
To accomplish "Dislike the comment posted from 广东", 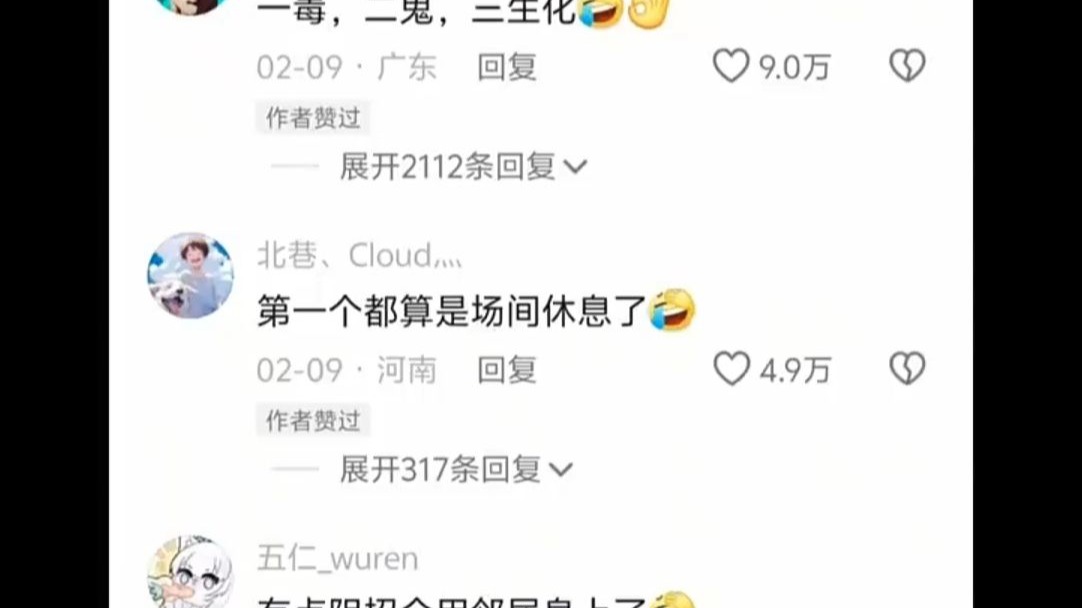I will [x=907, y=66].
